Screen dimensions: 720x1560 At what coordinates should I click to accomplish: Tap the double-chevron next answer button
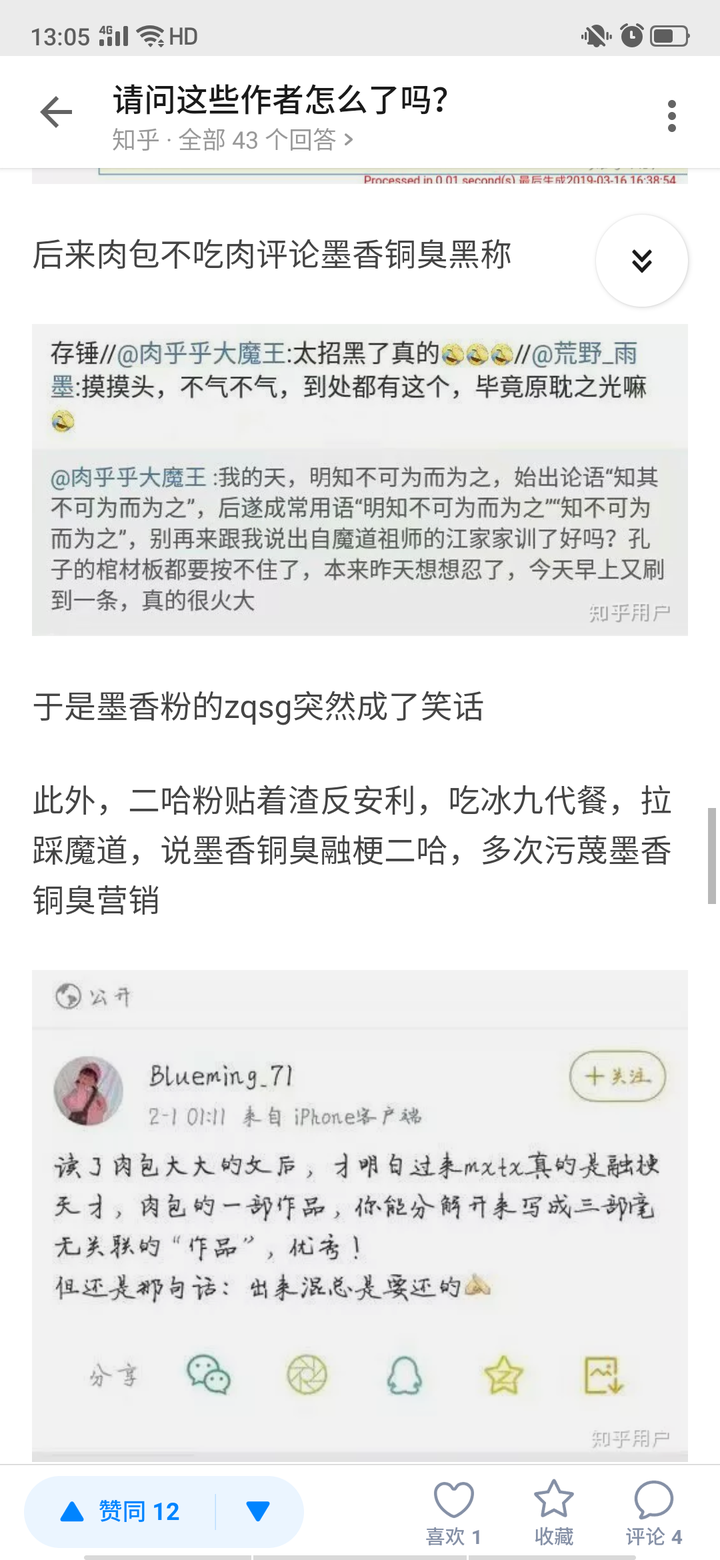[641, 260]
